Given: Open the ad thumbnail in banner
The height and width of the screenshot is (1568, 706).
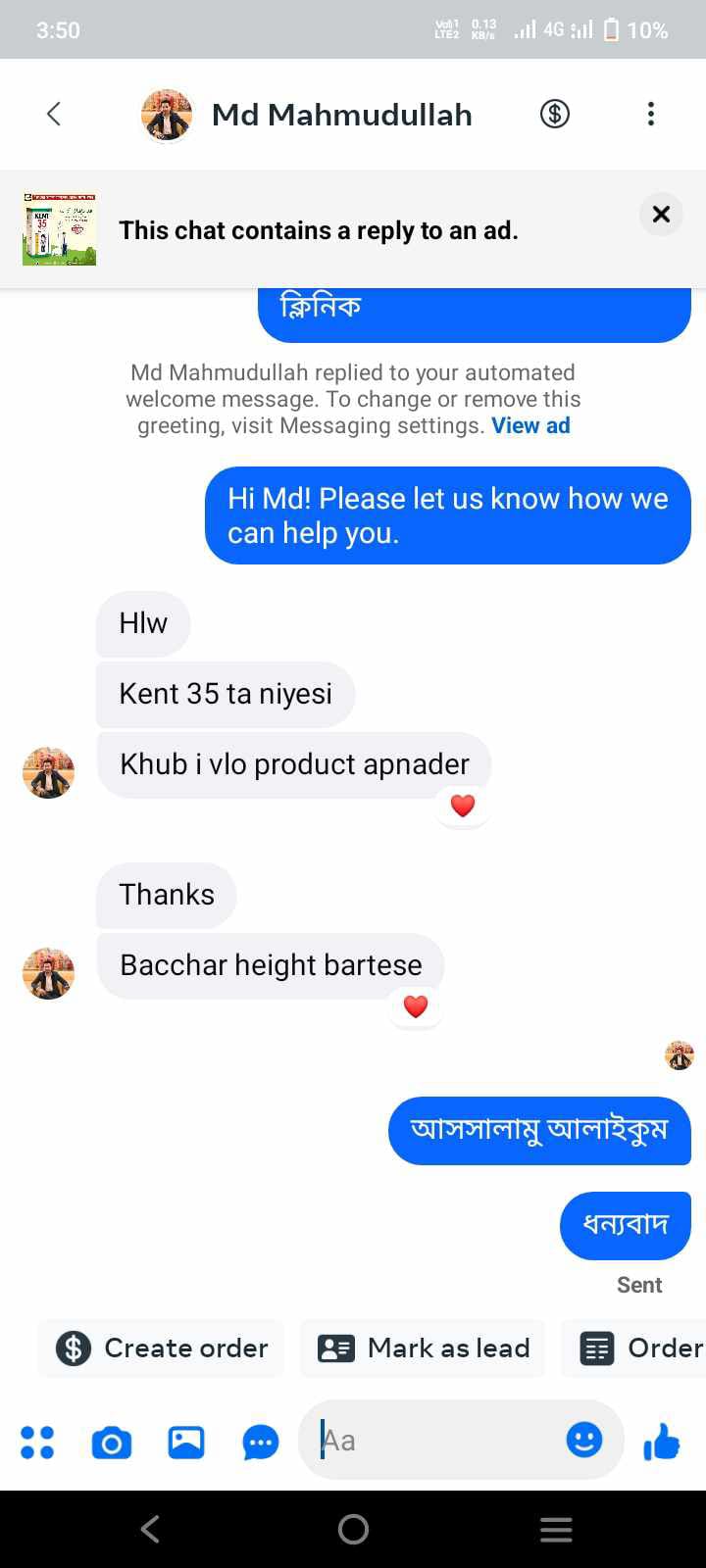Looking at the screenshot, I should 60,229.
